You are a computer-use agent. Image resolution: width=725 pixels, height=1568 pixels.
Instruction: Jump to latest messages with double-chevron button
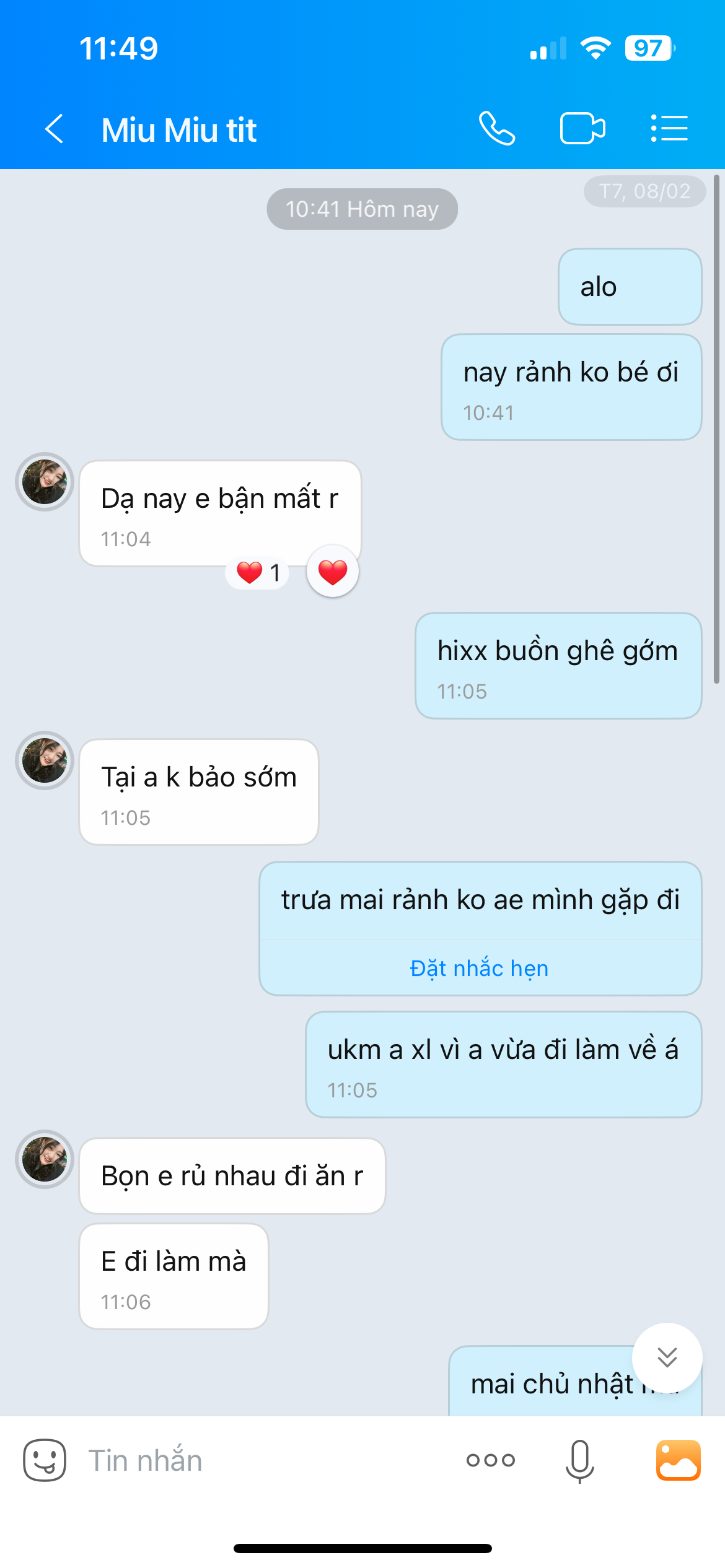[x=667, y=1357]
